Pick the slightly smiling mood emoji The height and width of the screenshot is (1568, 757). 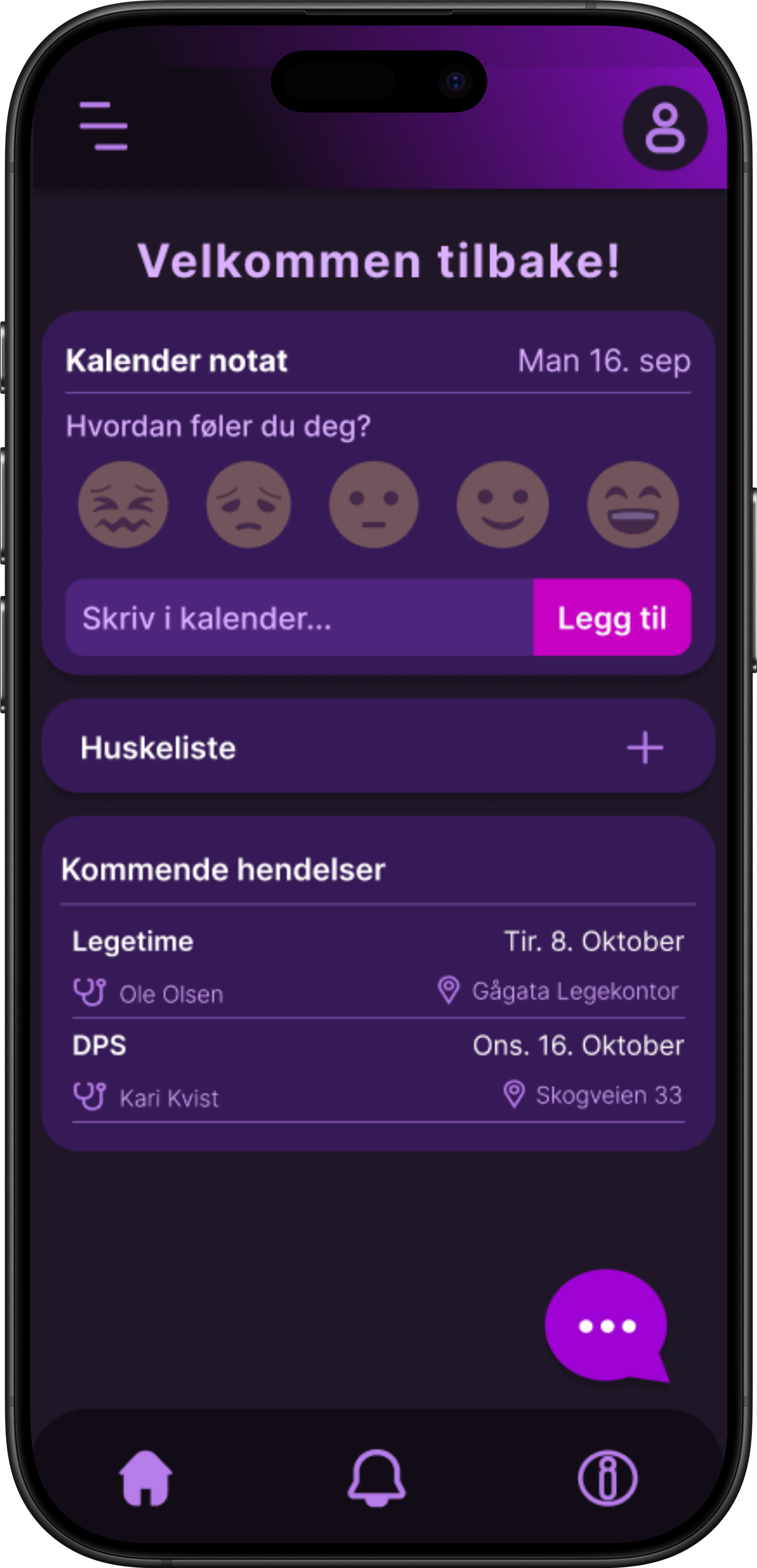pyautogui.click(x=502, y=504)
